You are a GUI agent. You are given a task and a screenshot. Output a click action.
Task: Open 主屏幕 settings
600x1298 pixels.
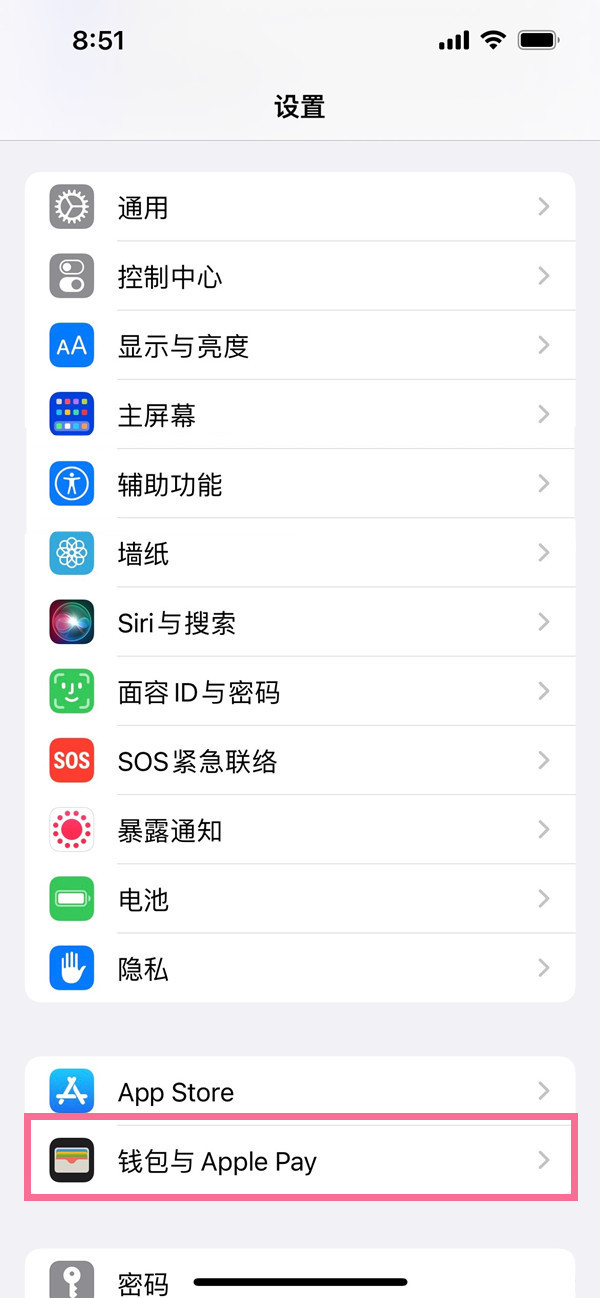[x=300, y=415]
